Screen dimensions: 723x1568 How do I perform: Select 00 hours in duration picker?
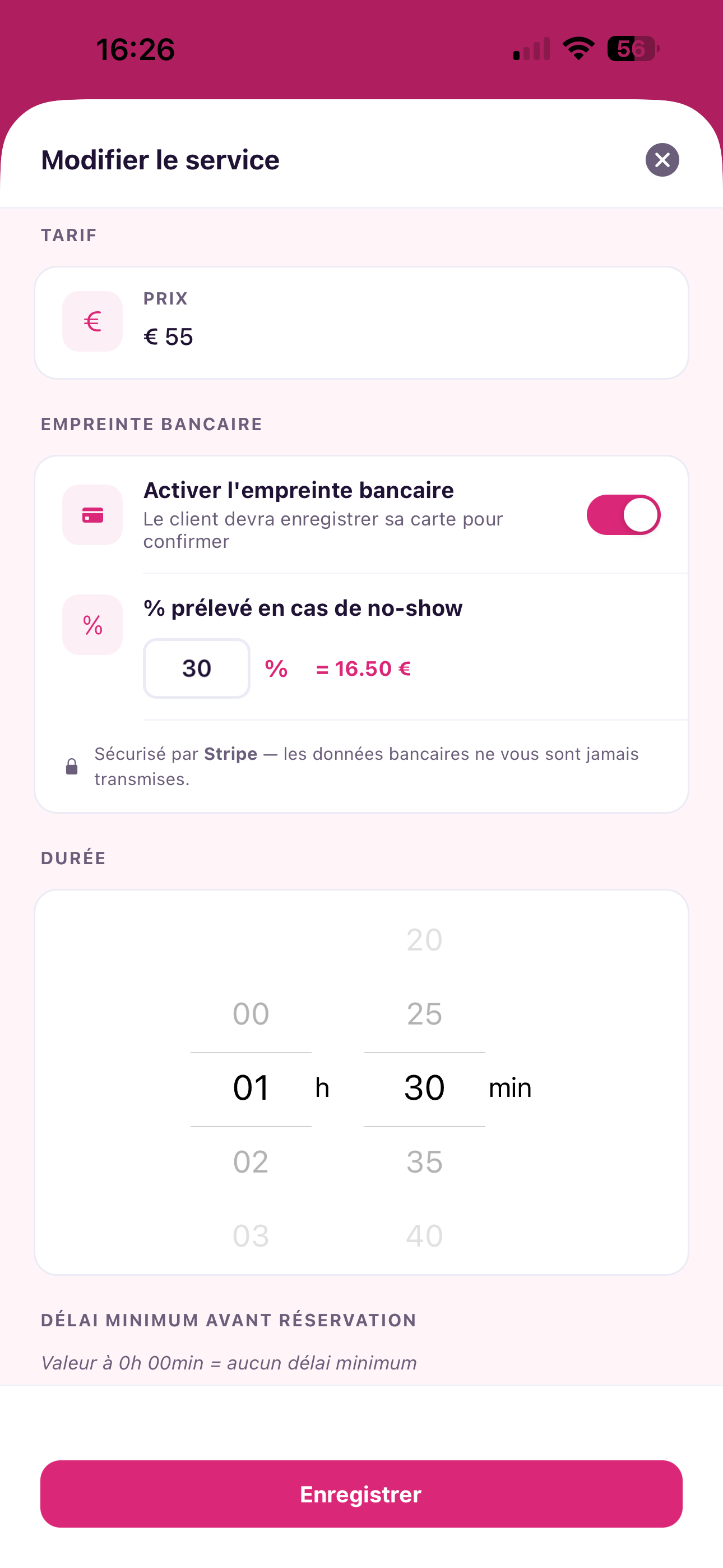click(x=251, y=1013)
